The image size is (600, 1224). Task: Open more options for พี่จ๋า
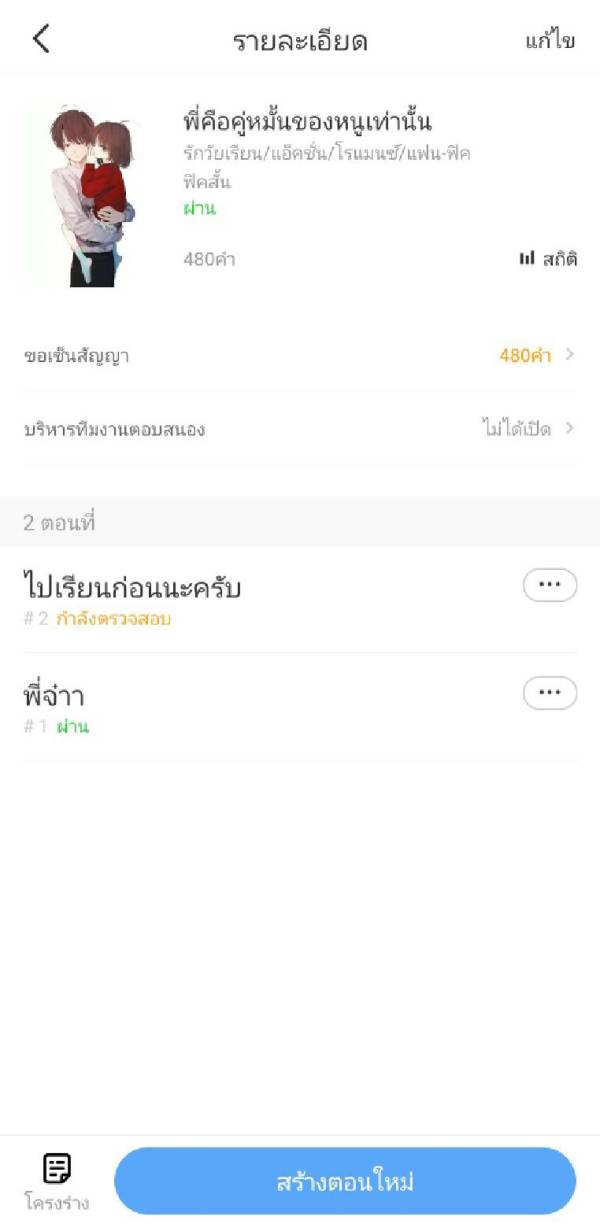(550, 693)
